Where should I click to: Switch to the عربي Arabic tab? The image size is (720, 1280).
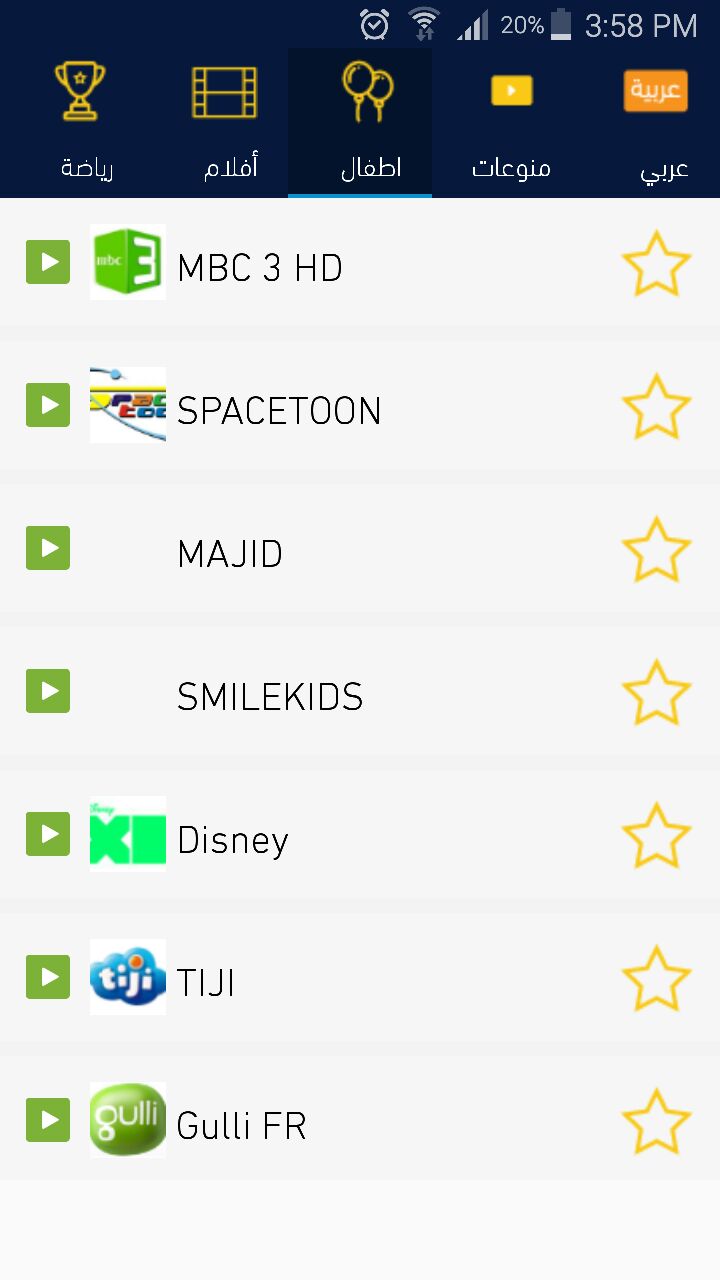[657, 122]
